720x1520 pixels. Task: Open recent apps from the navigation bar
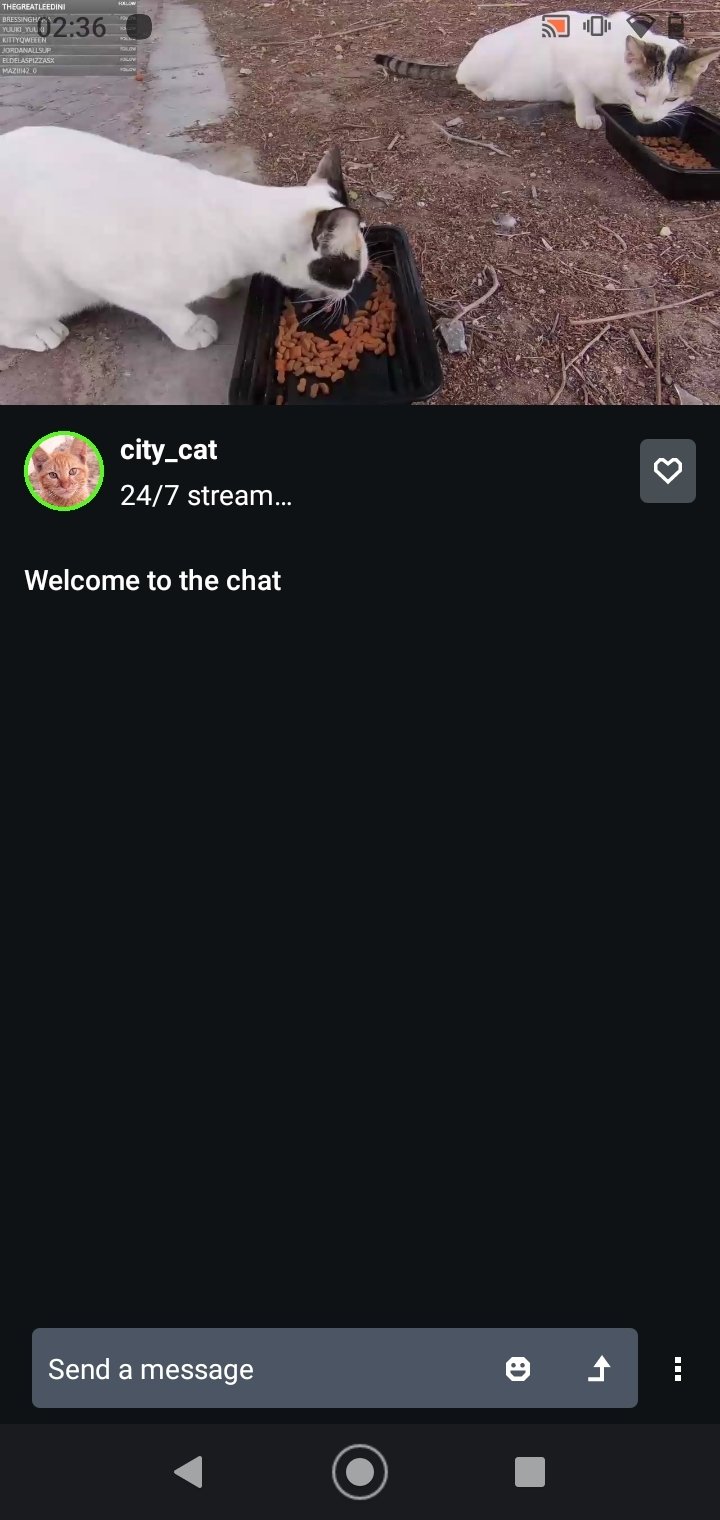(529, 1472)
